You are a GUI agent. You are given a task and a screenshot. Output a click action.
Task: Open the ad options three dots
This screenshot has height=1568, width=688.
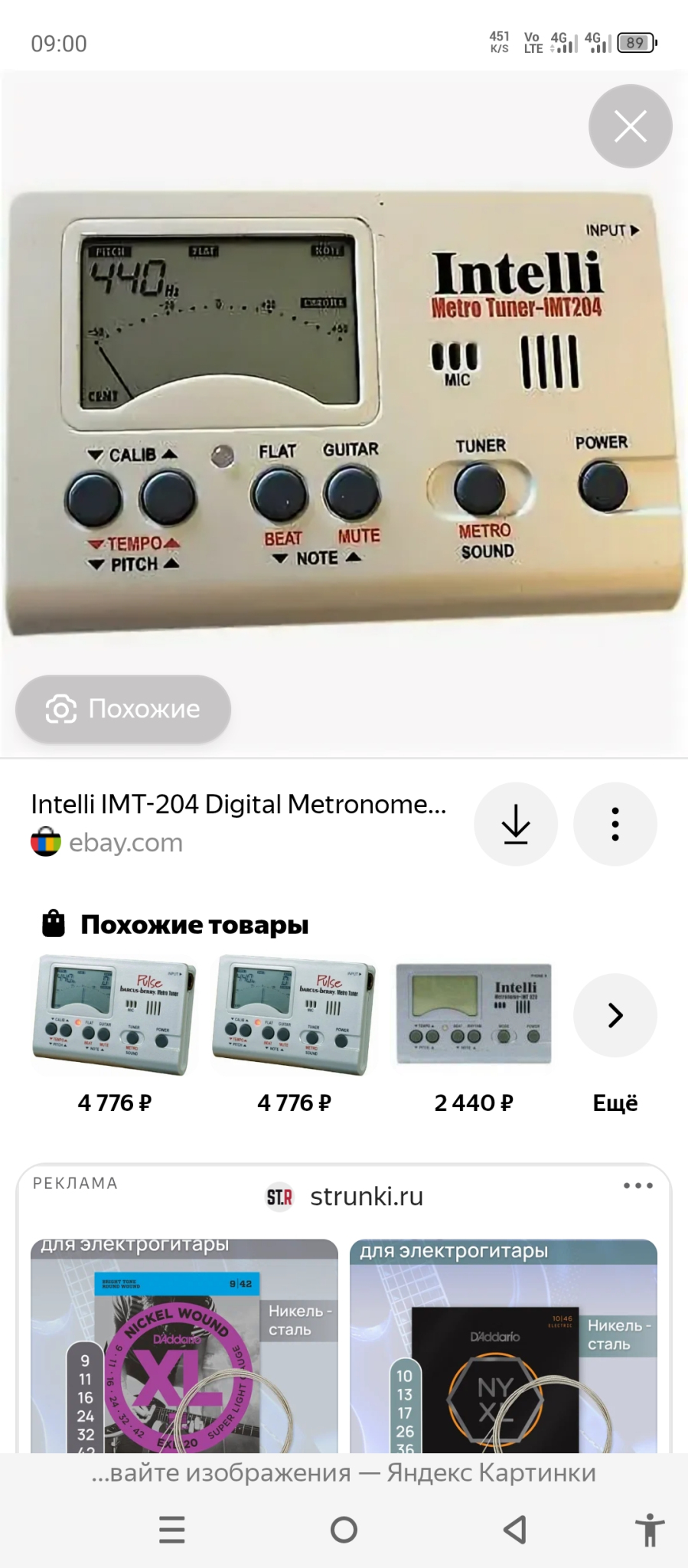pos(637,1185)
